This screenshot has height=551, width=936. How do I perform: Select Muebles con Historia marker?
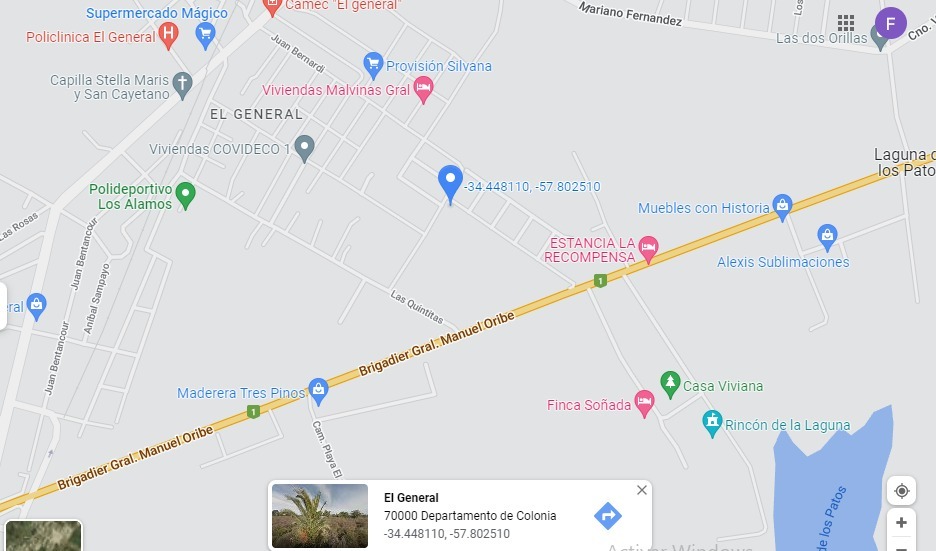coord(782,205)
